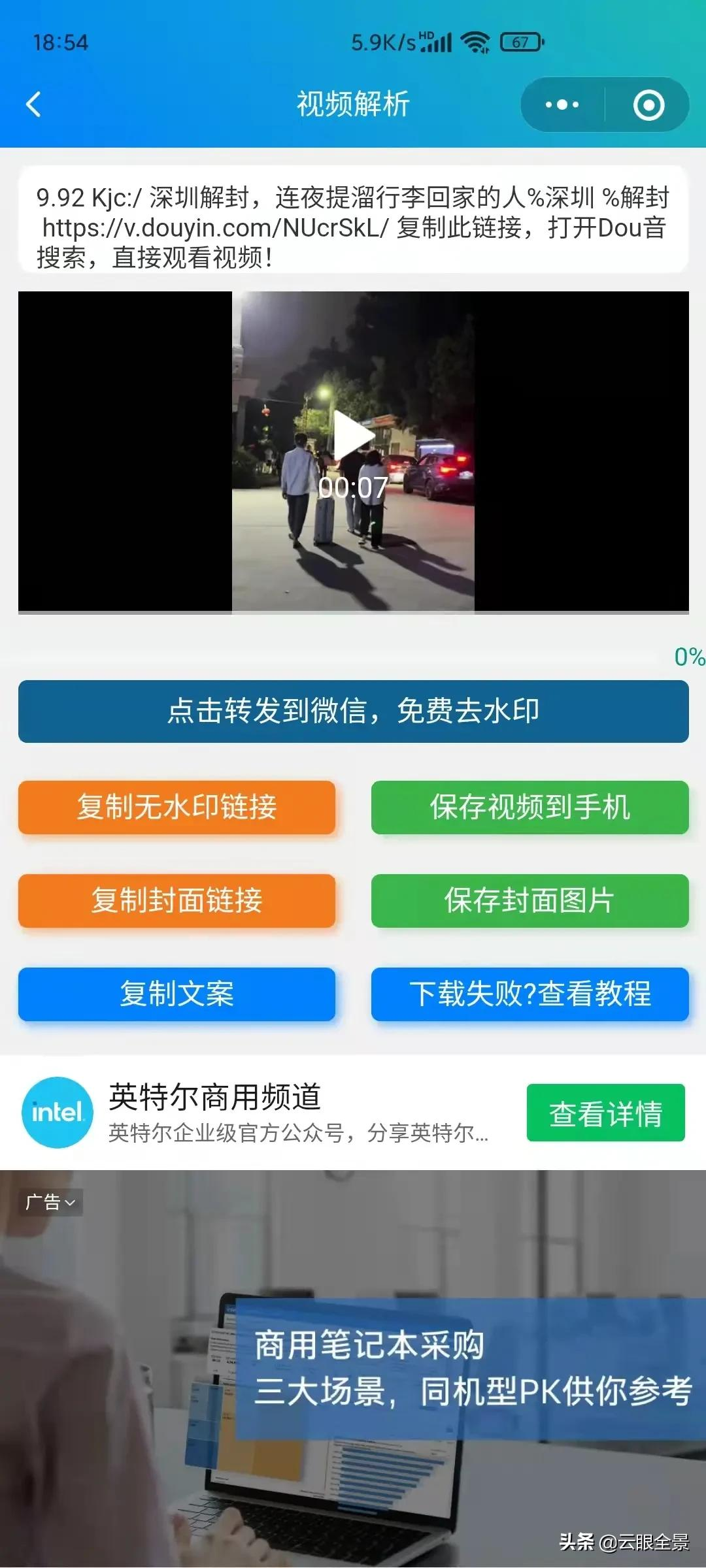Expand the 广告 ad options dropdown
The height and width of the screenshot is (1568, 706).
click(50, 1202)
